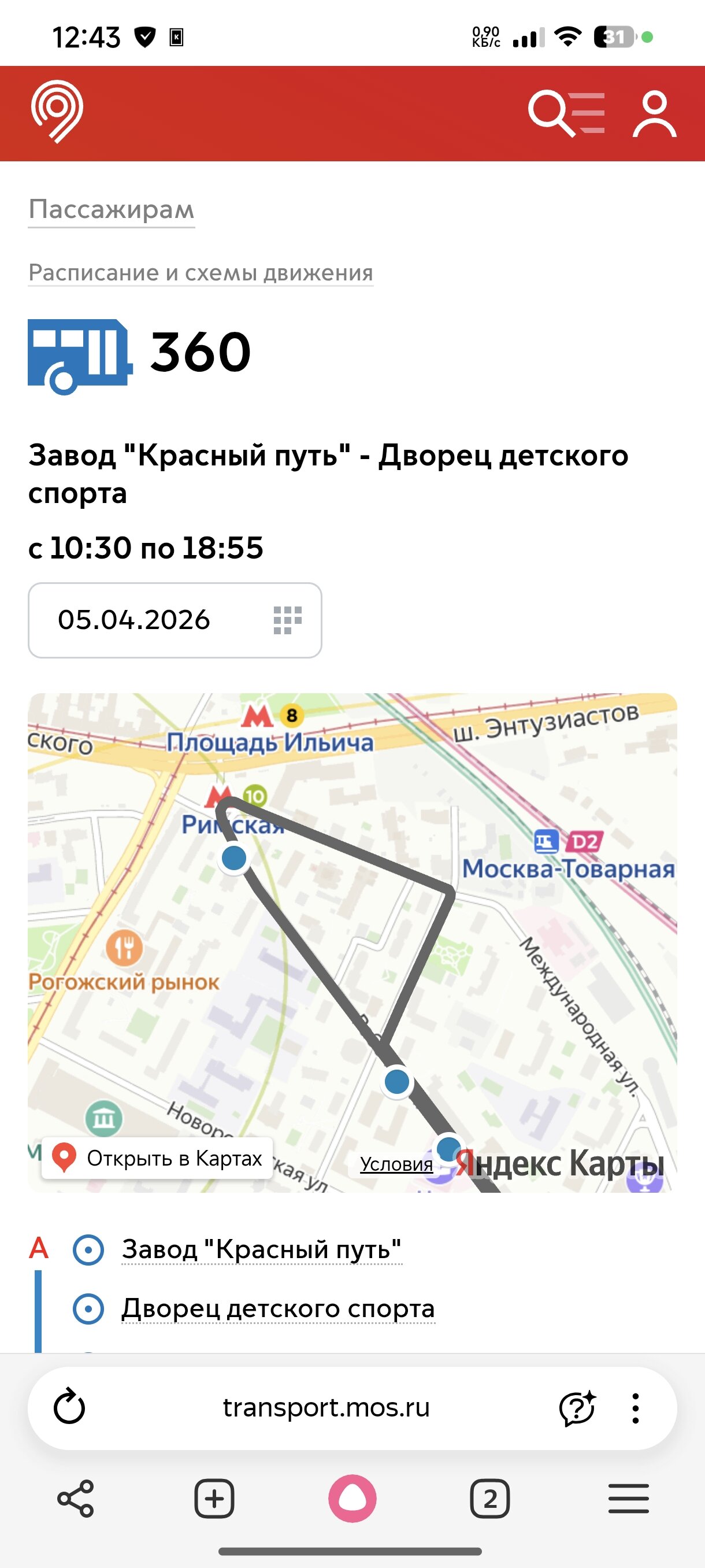Open the browser three-dot overflow menu
Image resolution: width=705 pixels, height=1568 pixels.
pyautogui.click(x=635, y=1408)
